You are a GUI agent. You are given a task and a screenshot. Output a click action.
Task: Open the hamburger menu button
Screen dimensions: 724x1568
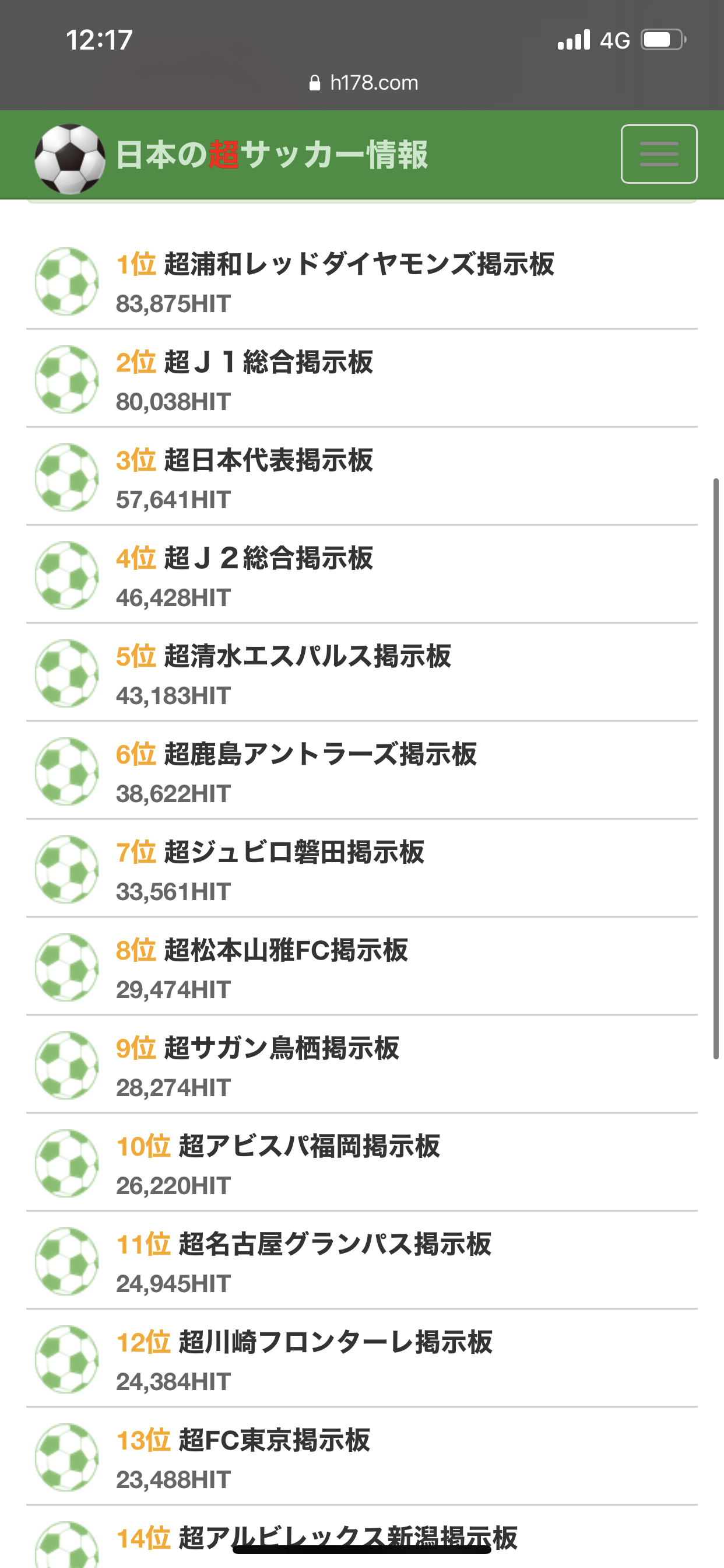[x=659, y=154]
